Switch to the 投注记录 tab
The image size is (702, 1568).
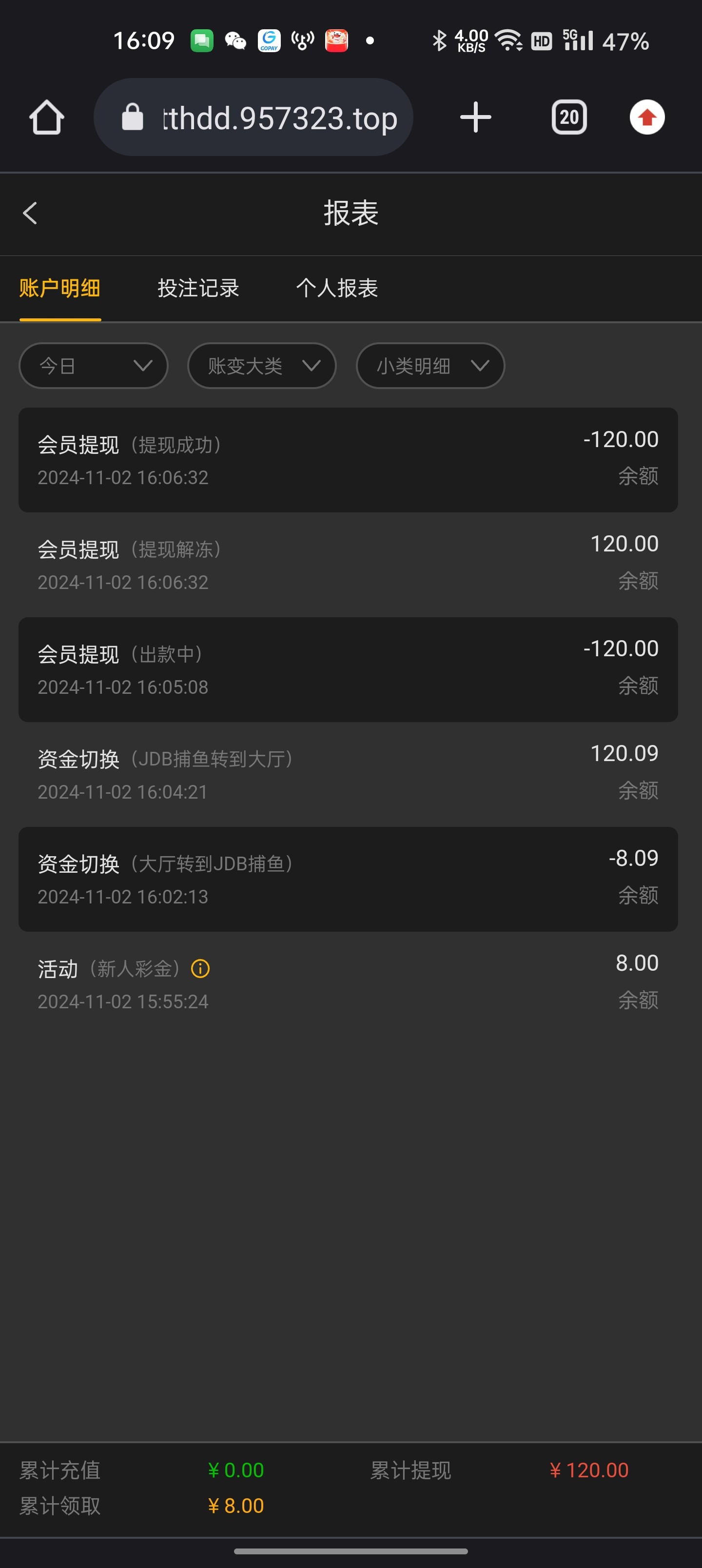[x=198, y=288]
